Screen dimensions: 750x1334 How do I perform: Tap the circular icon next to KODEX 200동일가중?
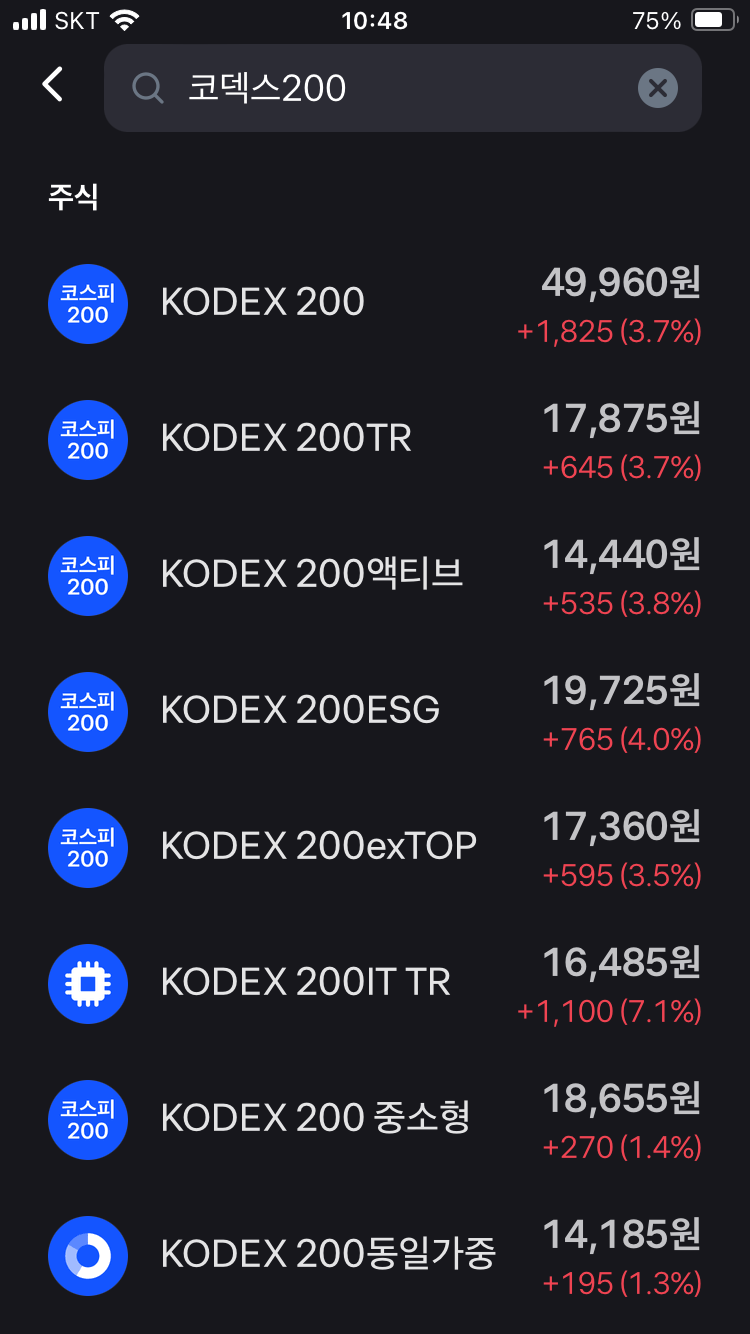click(87, 1256)
